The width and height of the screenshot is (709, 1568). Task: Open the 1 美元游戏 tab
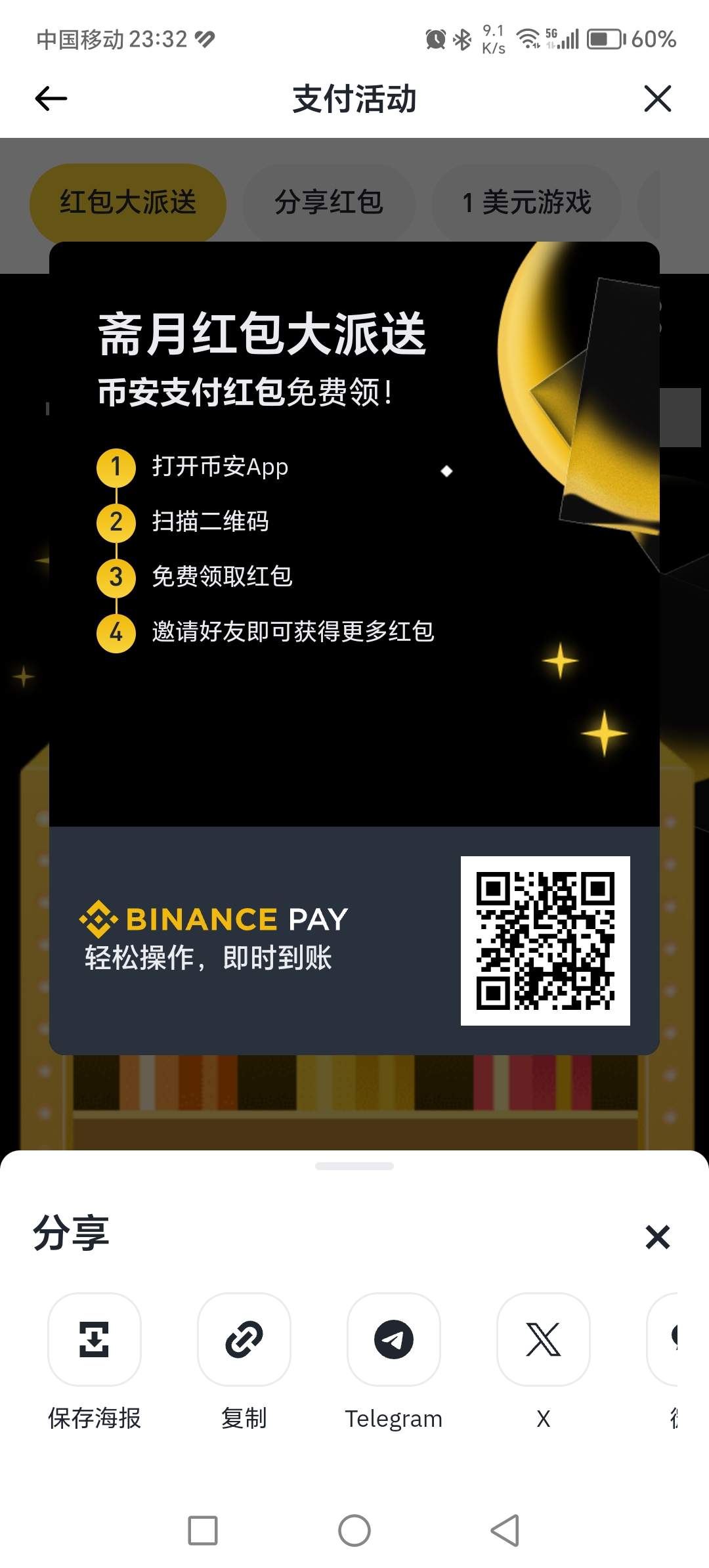pyautogui.click(x=526, y=202)
